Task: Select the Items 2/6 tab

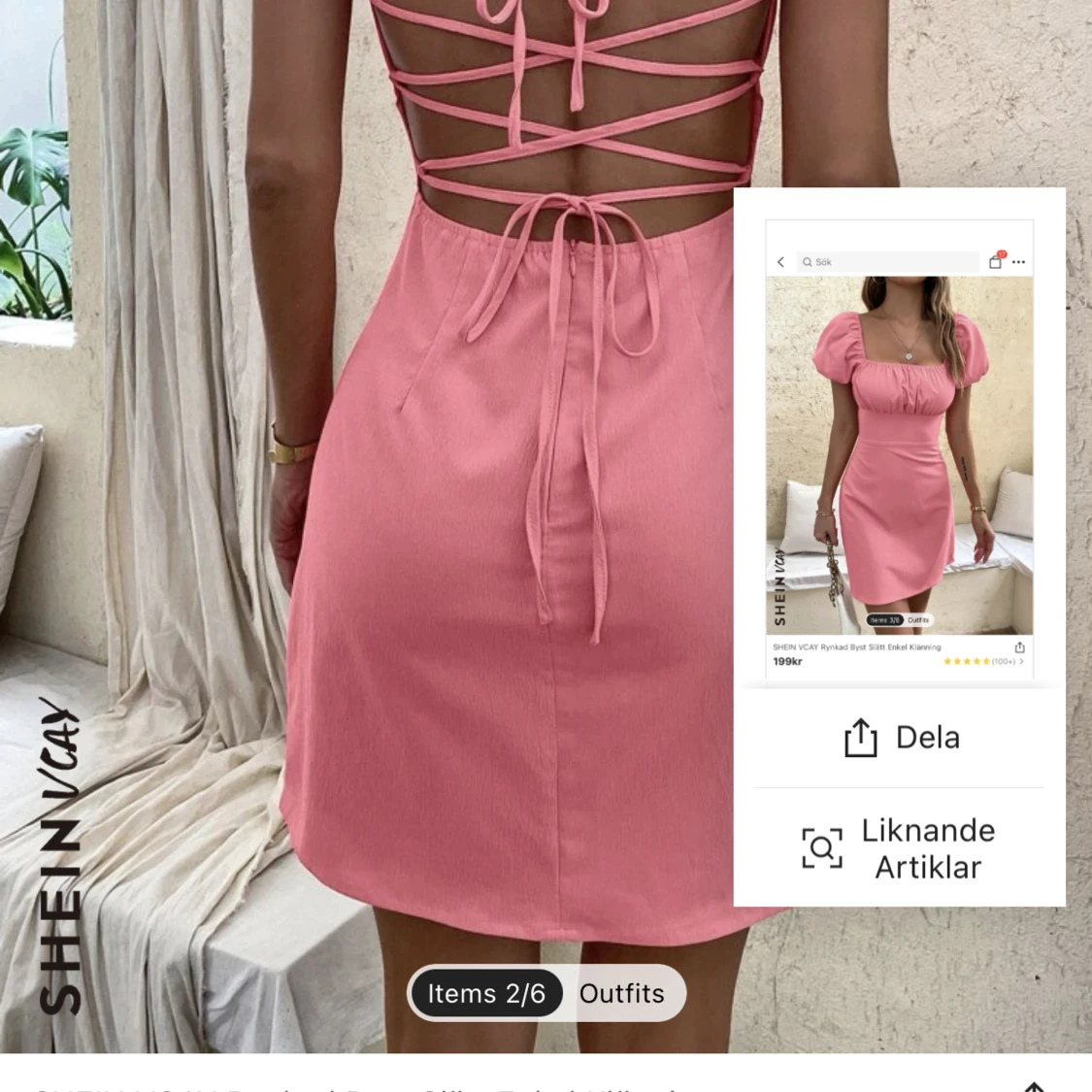Action: (486, 993)
